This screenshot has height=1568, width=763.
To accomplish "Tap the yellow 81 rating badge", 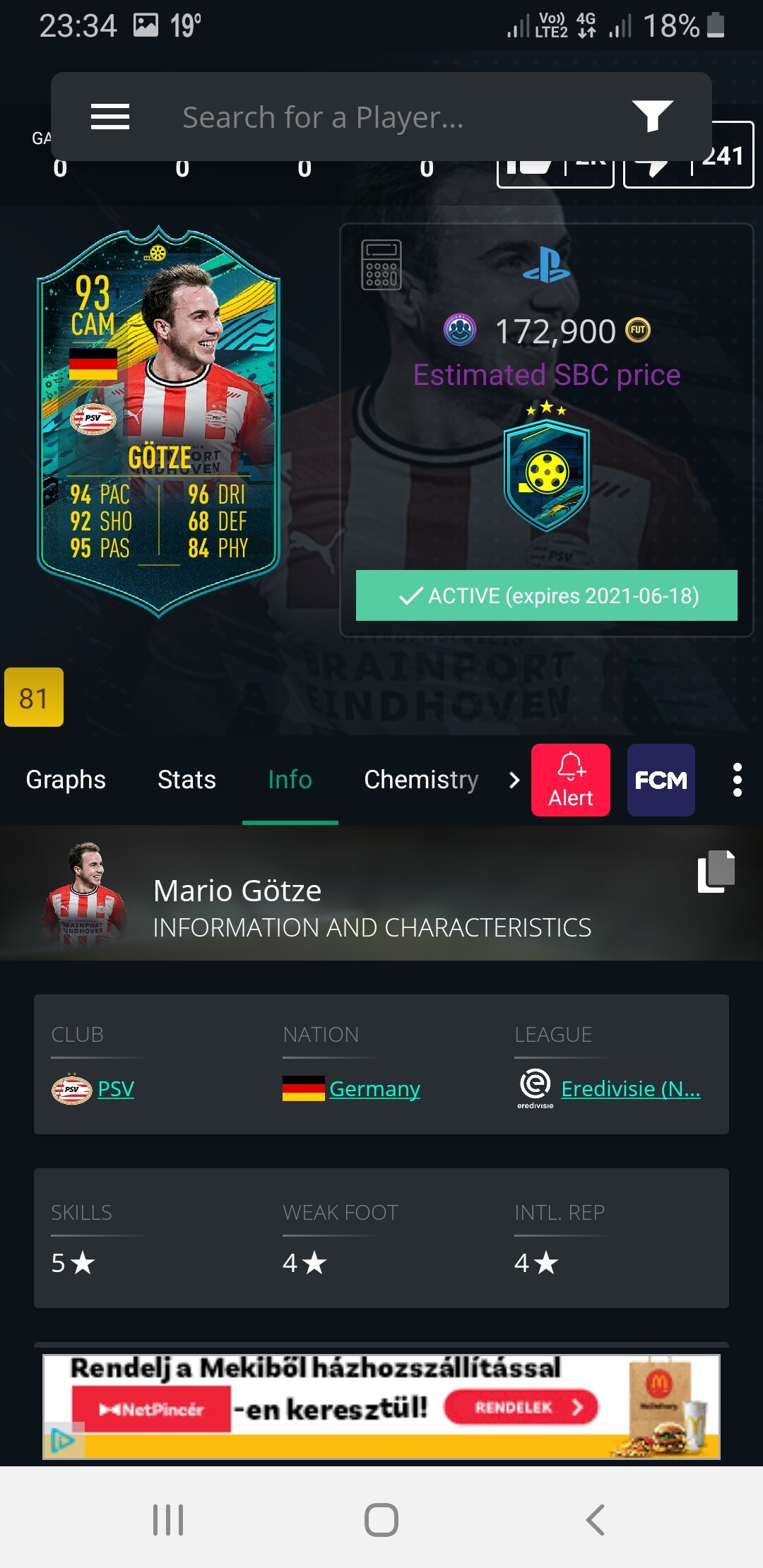I will [x=34, y=697].
